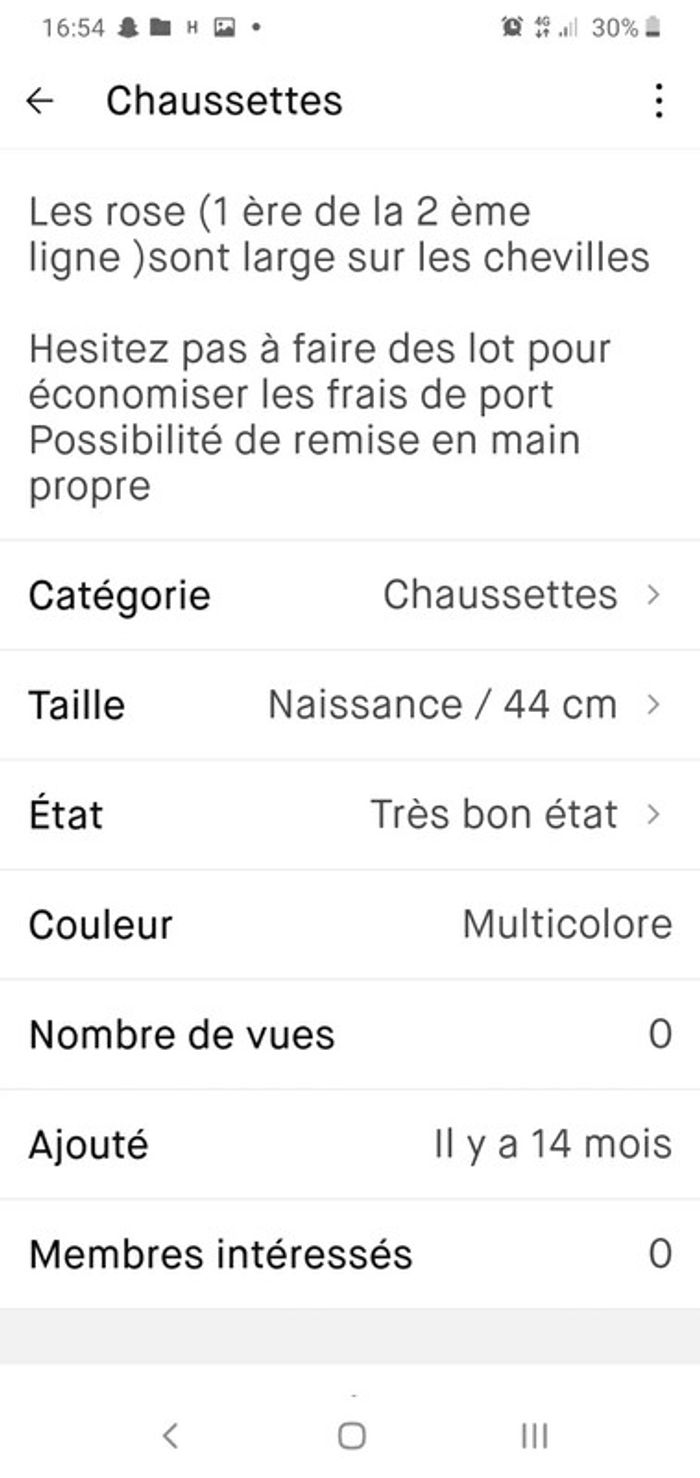The height and width of the screenshot is (1478, 700).
Task: Tap the system home button
Action: point(351,1436)
